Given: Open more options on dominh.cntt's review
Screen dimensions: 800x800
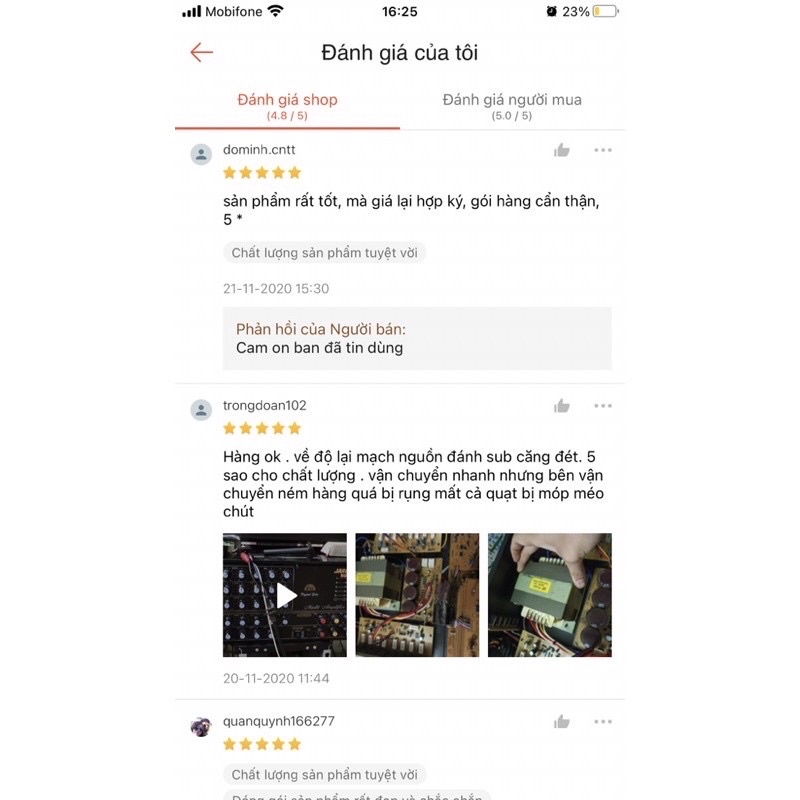Looking at the screenshot, I should click(x=602, y=150).
